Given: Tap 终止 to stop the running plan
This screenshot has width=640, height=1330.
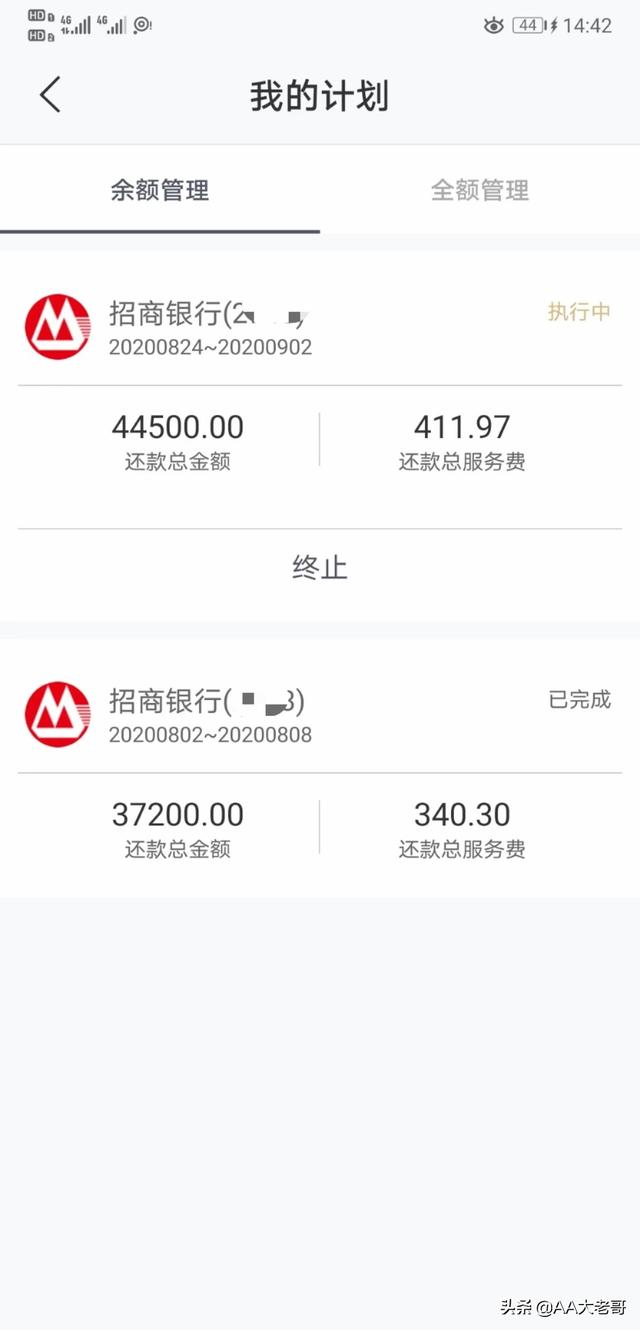Looking at the screenshot, I should 320,568.
